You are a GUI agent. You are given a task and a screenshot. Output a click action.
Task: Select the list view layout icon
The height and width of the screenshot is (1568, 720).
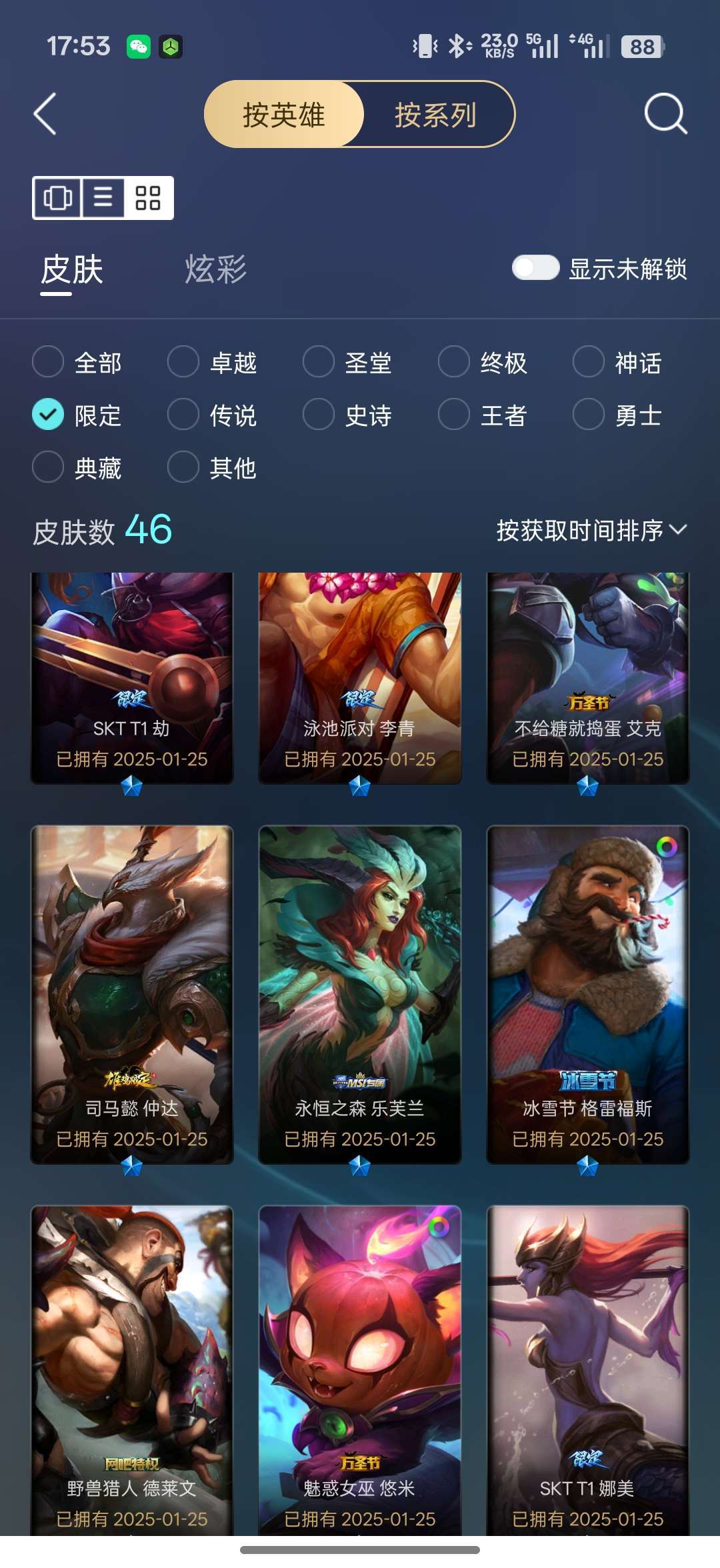click(x=103, y=198)
